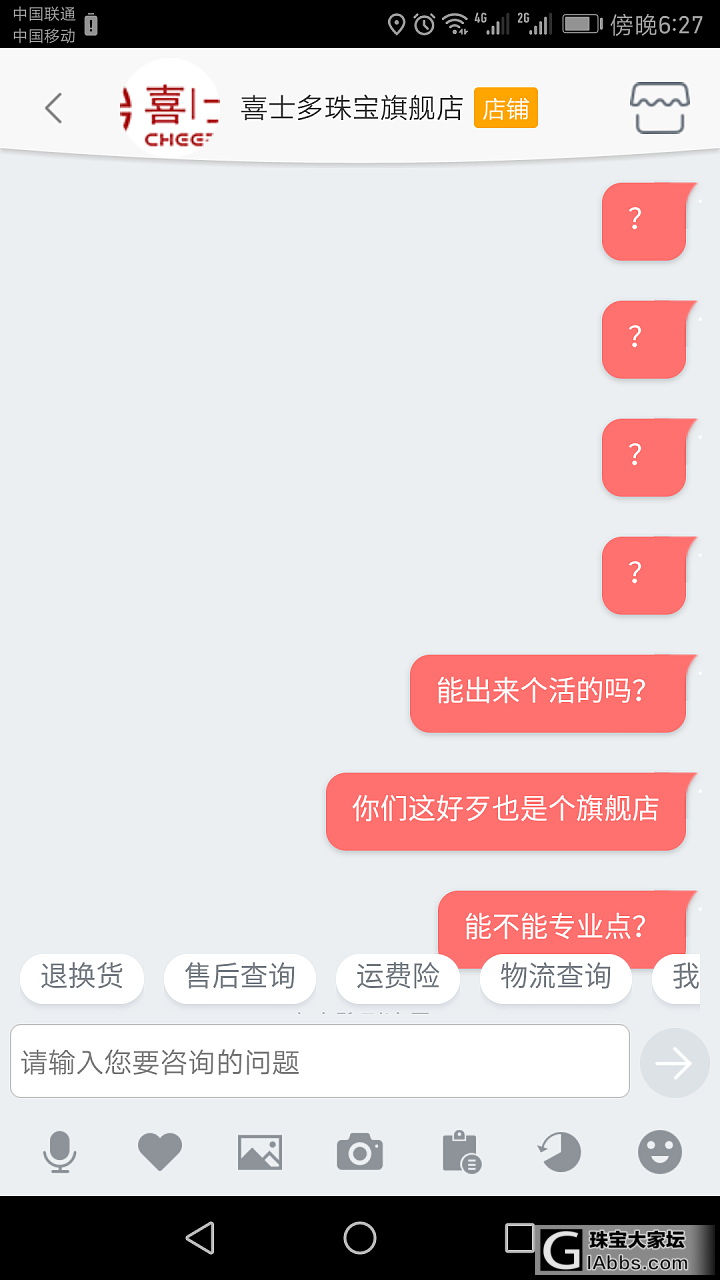Open the browsing history clock icon
The image size is (720, 1280).
pos(560,1152)
